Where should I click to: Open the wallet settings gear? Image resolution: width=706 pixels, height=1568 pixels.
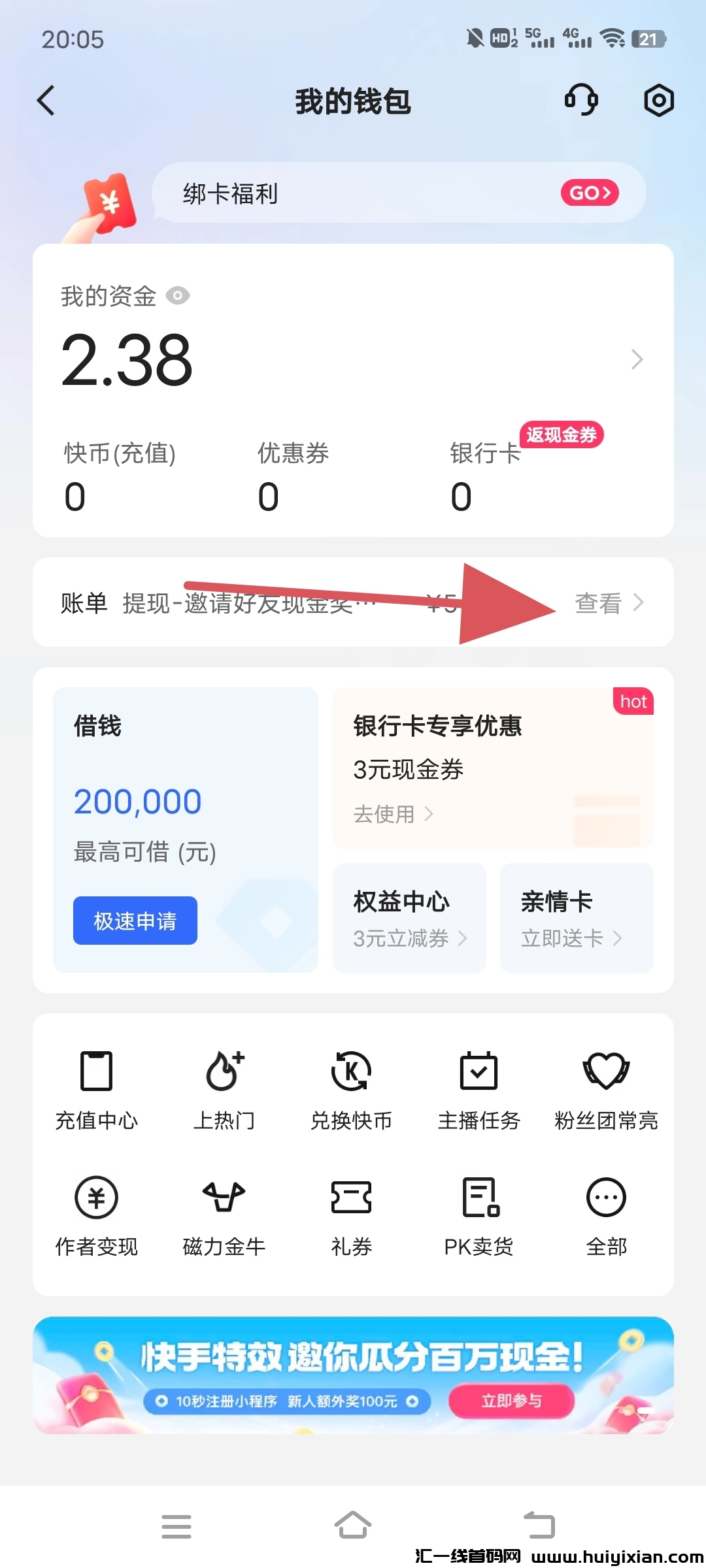tap(658, 100)
